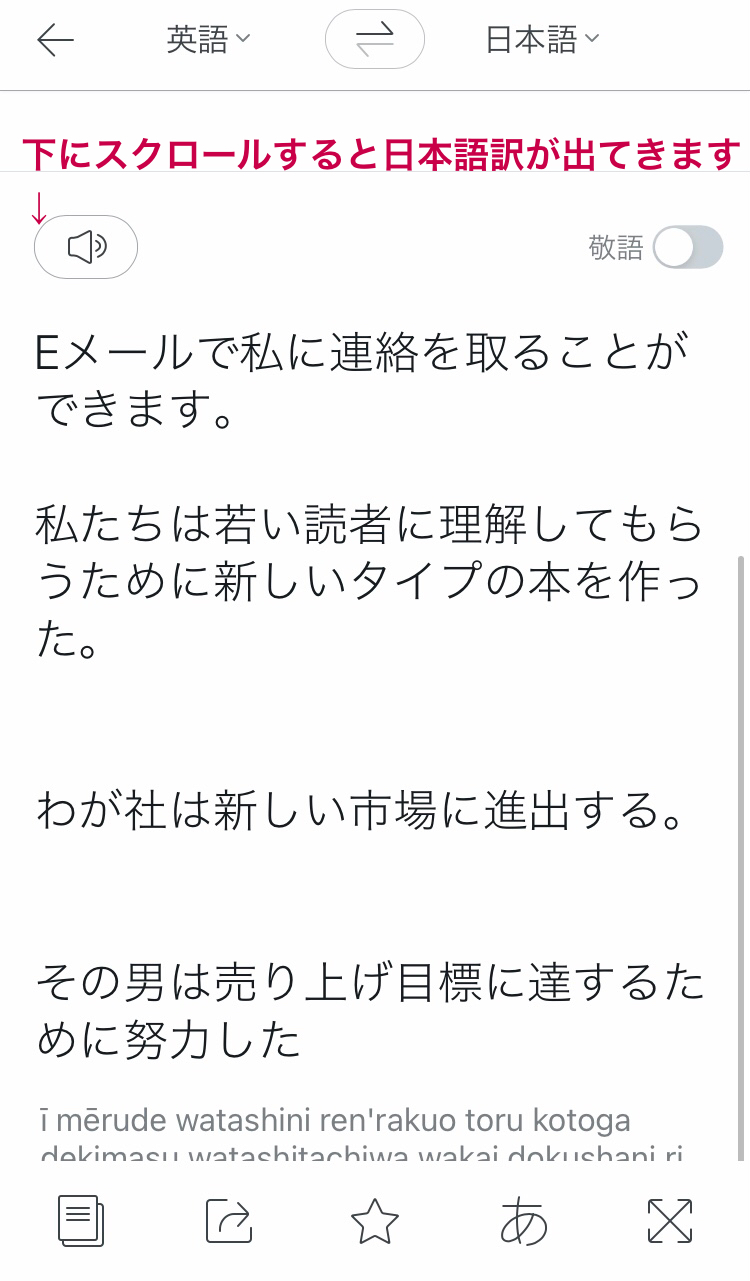Expand the translation to full screen
This screenshot has height=1281, width=750.
pyautogui.click(x=670, y=1221)
